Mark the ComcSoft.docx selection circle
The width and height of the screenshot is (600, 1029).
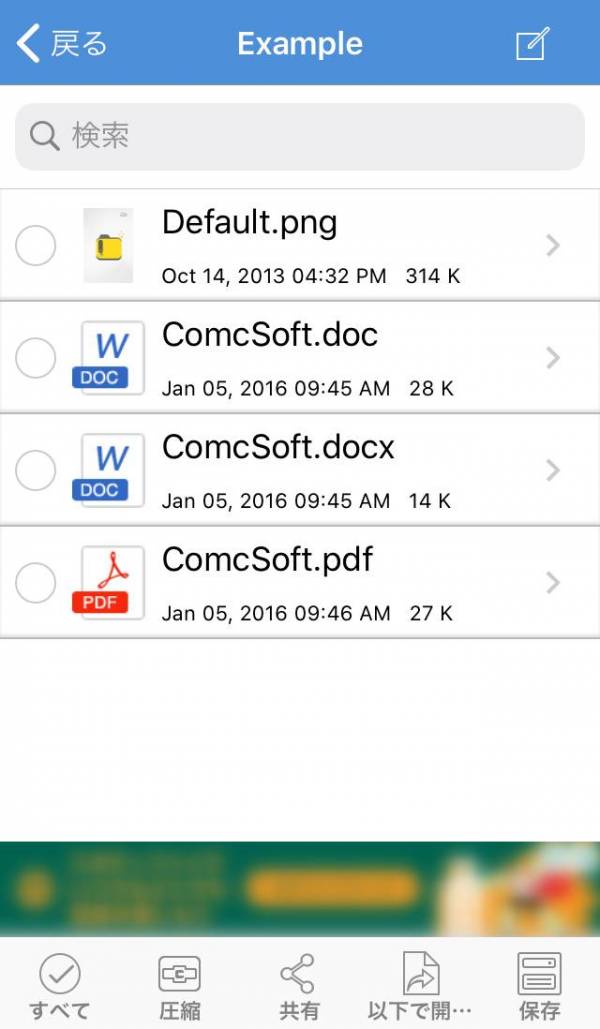pos(35,470)
